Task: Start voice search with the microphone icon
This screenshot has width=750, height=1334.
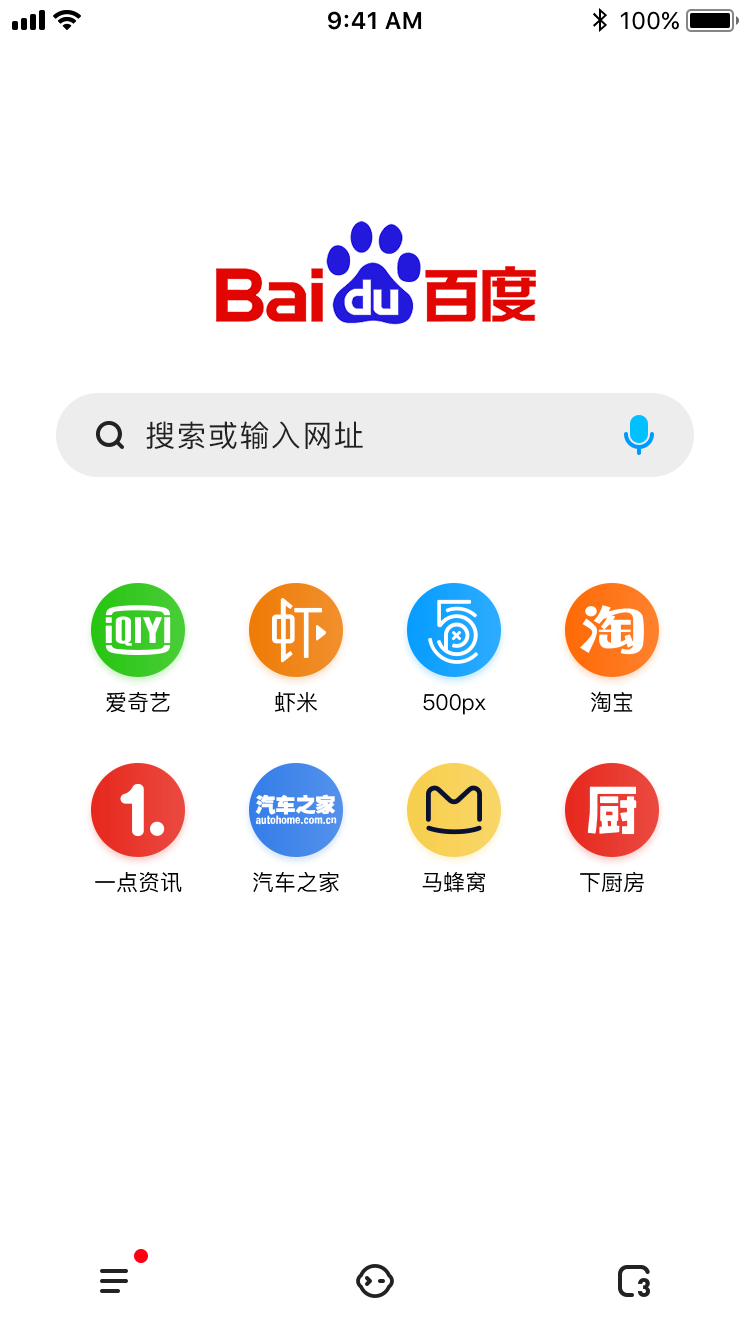Action: (639, 435)
